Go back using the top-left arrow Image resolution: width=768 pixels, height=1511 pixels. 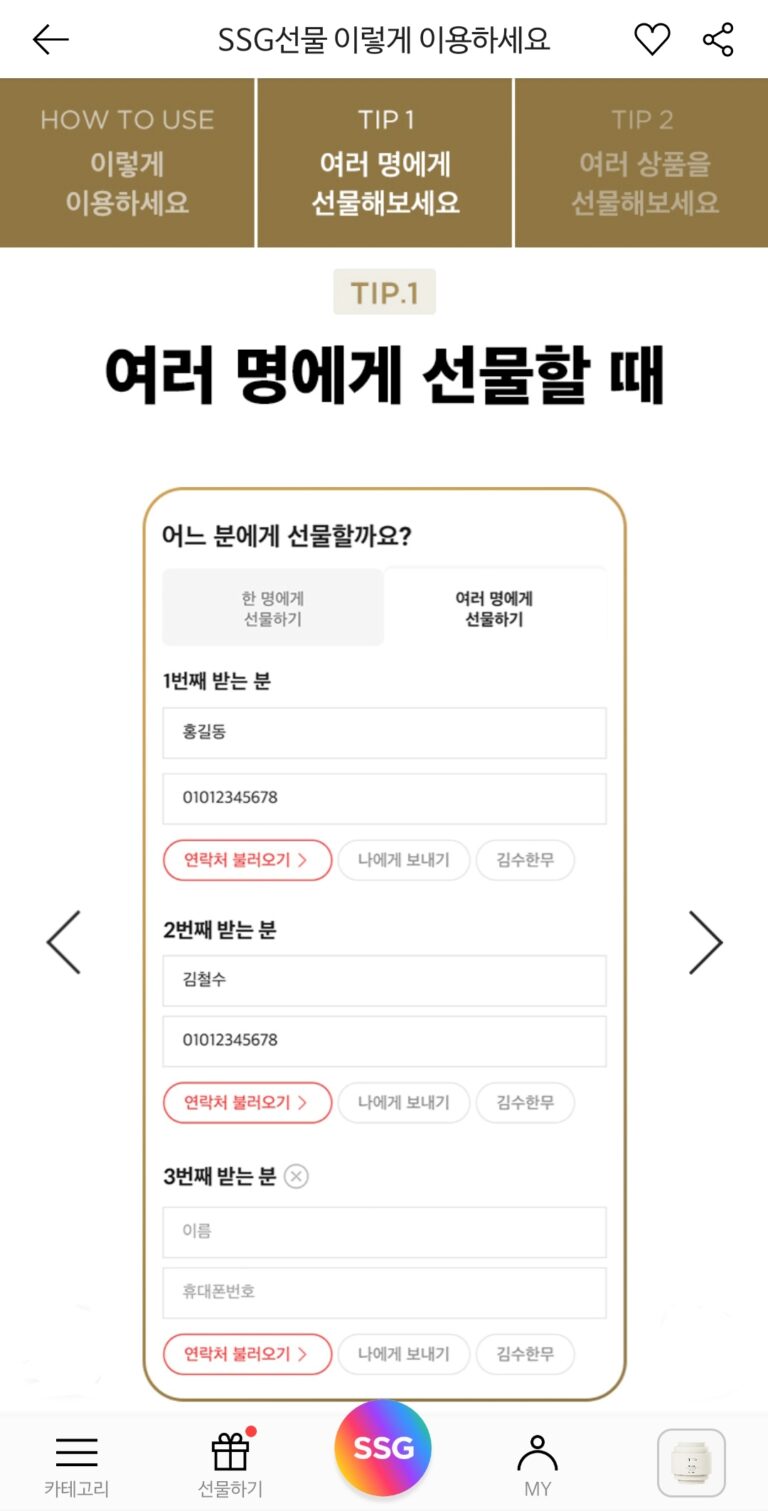tap(50, 40)
